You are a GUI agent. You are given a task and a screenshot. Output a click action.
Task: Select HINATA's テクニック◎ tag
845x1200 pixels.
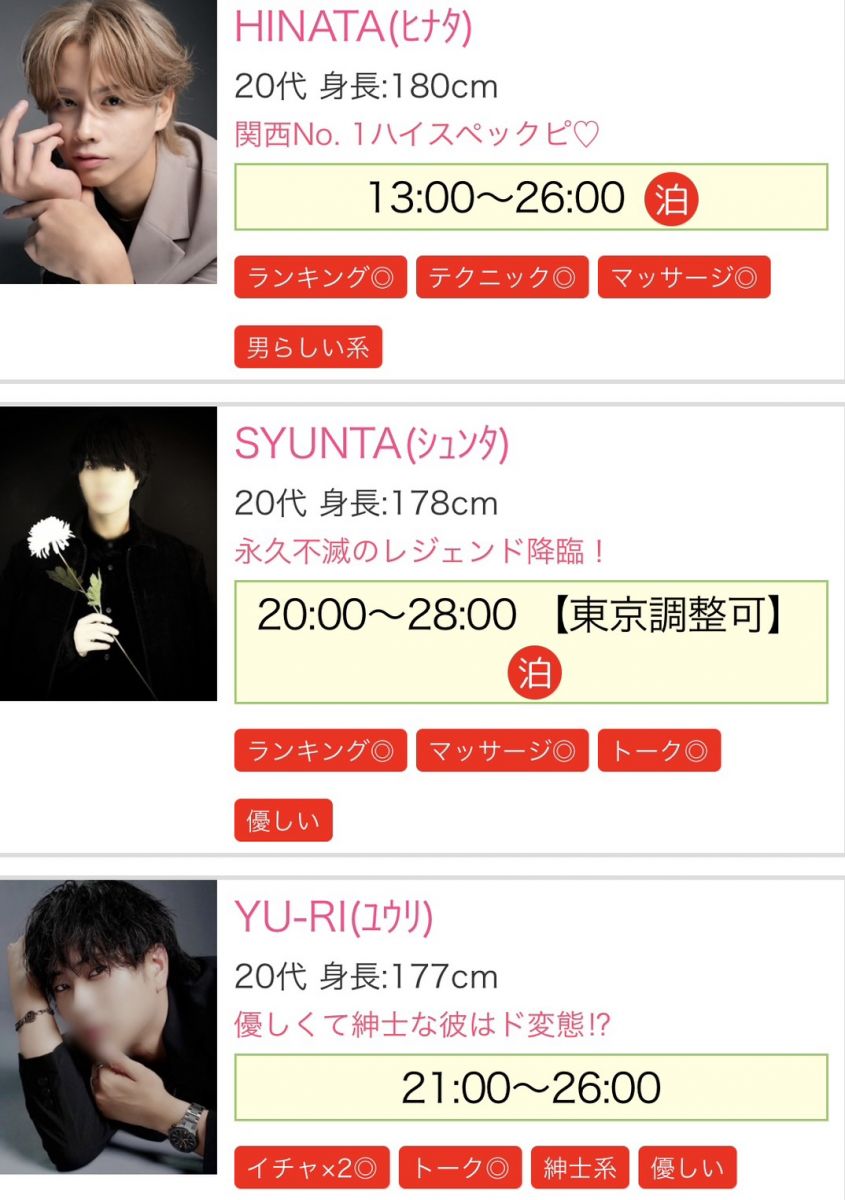502,278
